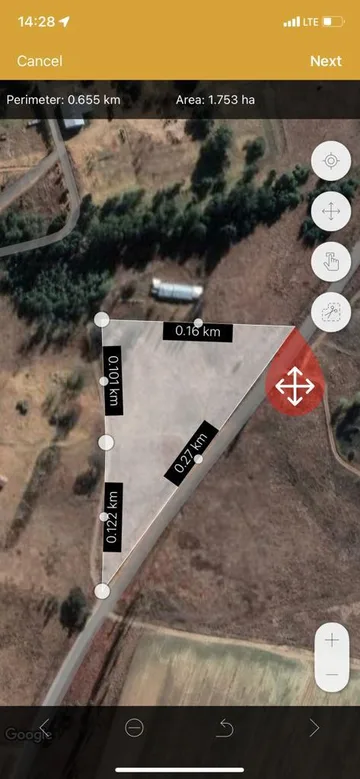Tap midpoint handle on the 0.27 km edge
Image resolution: width=360 pixels, height=779 pixels.
click(198, 459)
